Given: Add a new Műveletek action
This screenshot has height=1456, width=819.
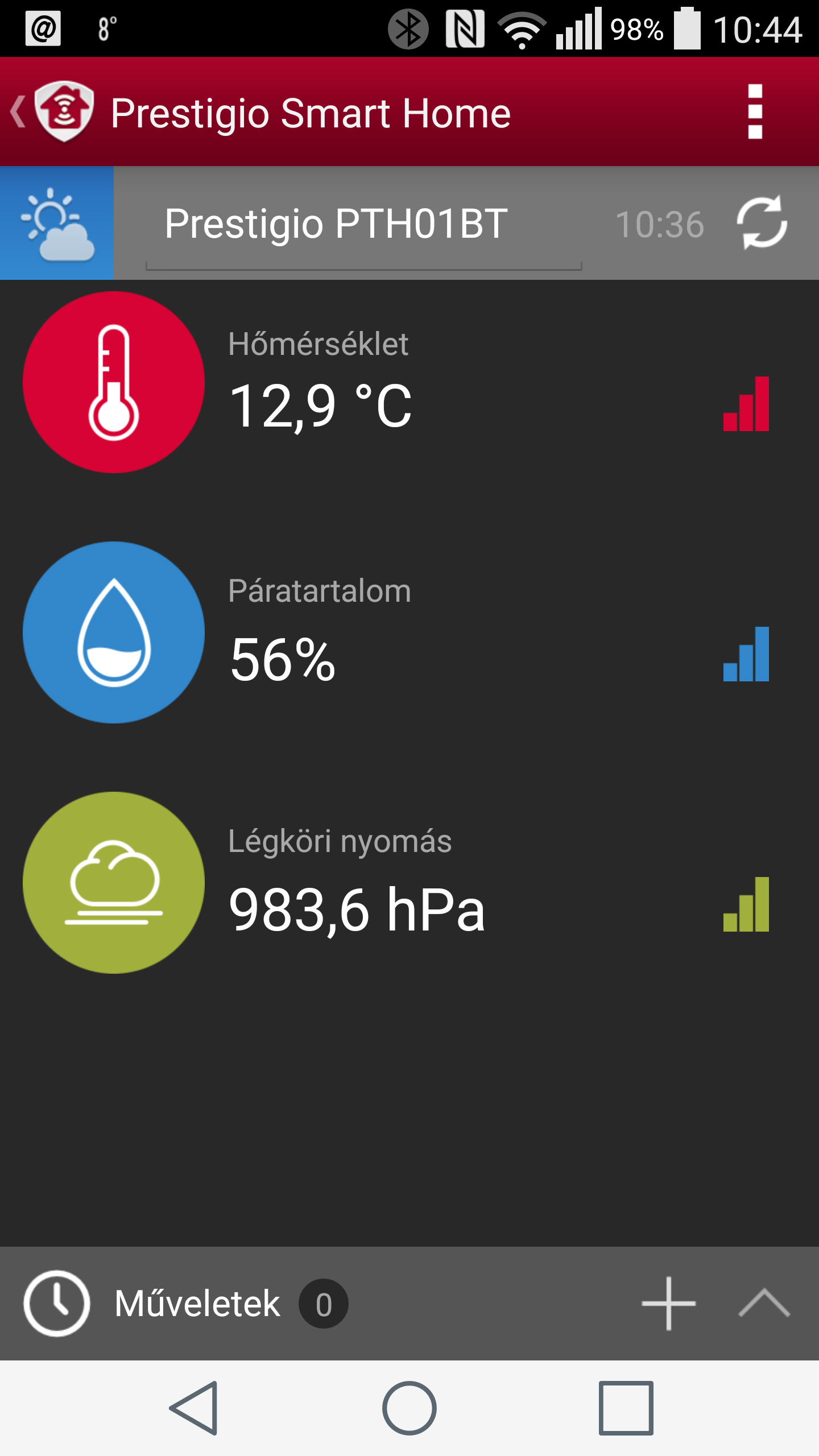Looking at the screenshot, I should point(669,1304).
